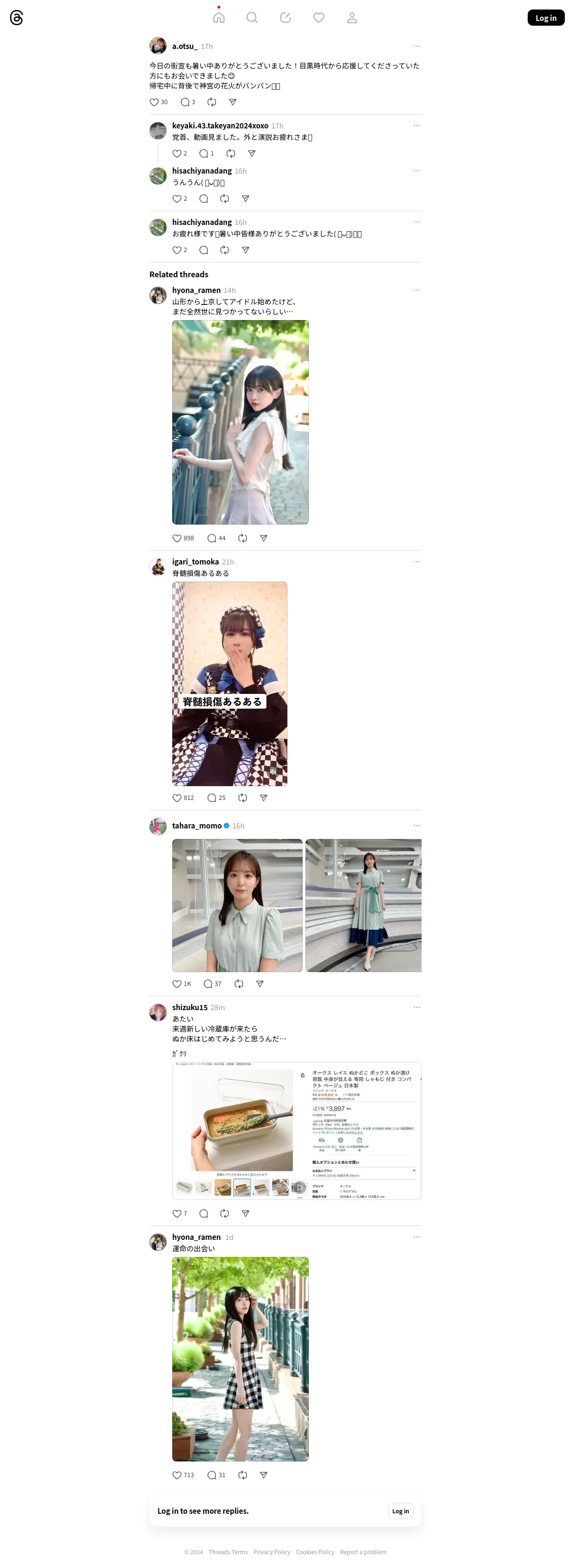Like hyona_ramen's 14h post
This screenshot has height=1568, width=571.
point(177,538)
